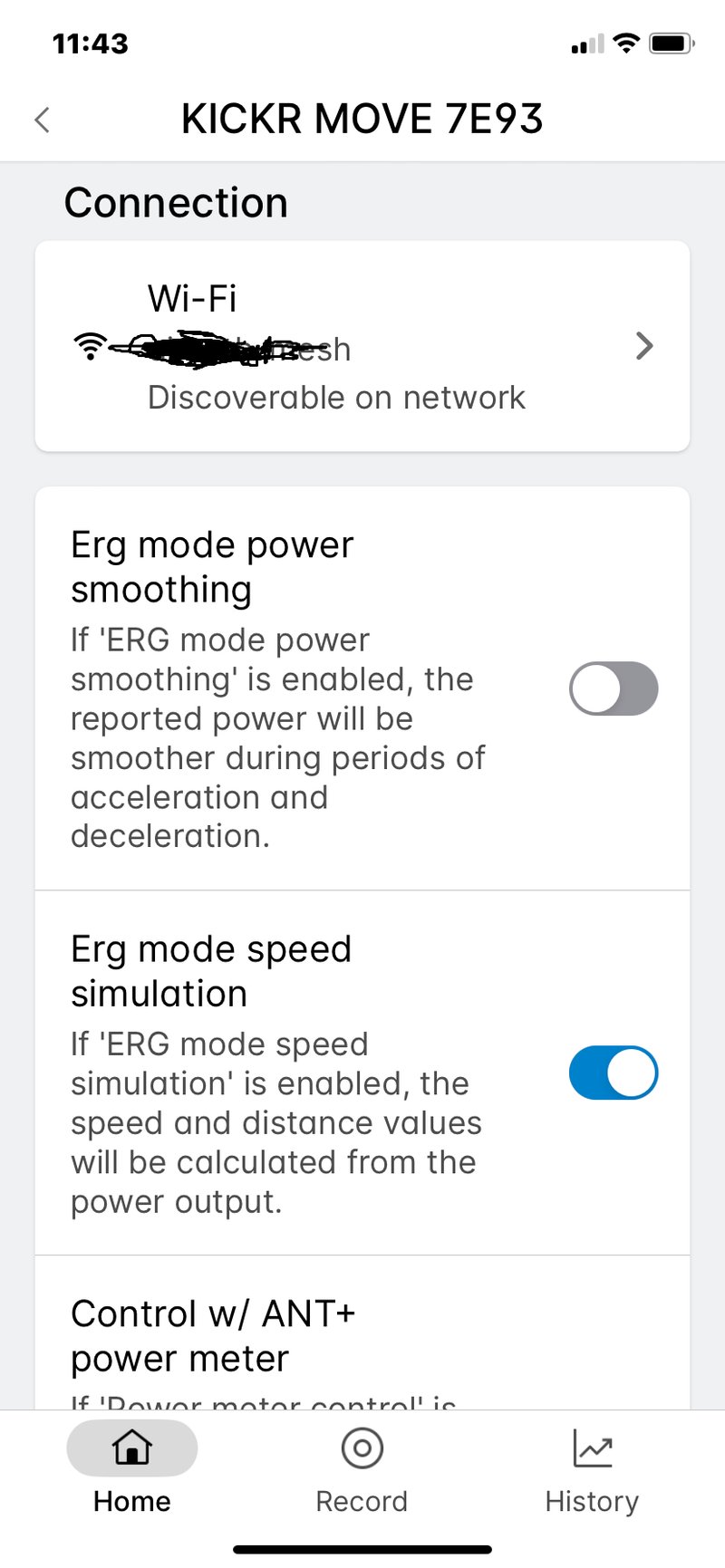Go back from KICKR MOVE 7E93 page
The height and width of the screenshot is (1568, 725).
(x=42, y=120)
